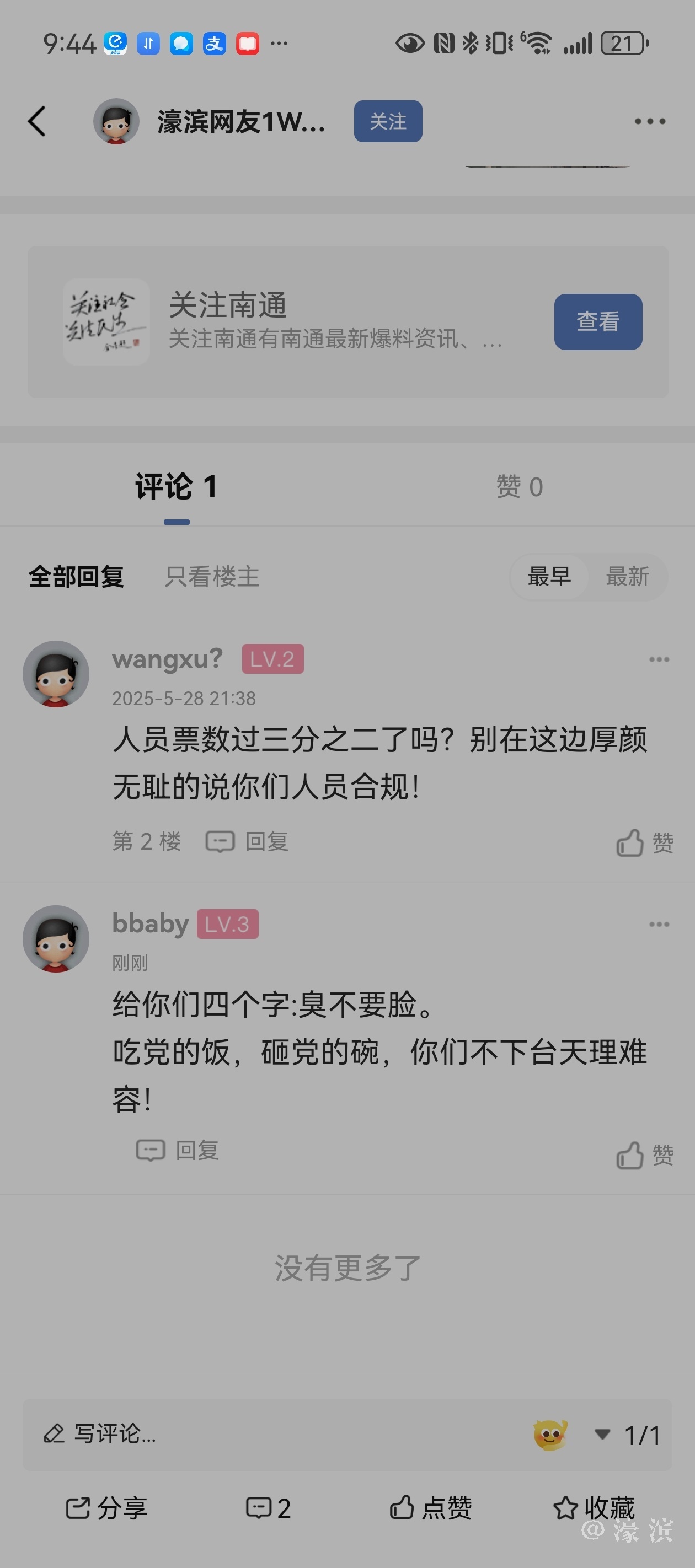Open the top-right overflow menu

(649, 121)
